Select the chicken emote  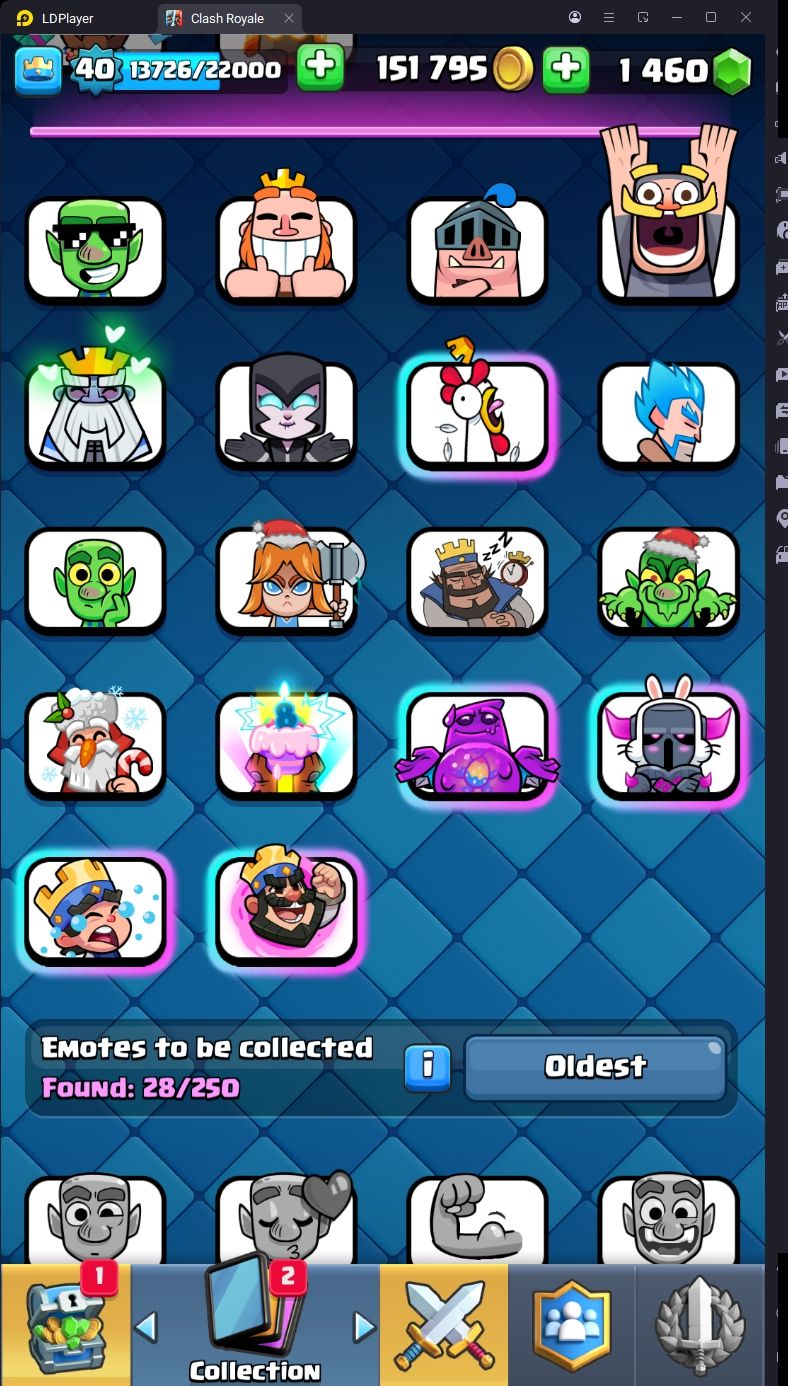click(477, 414)
